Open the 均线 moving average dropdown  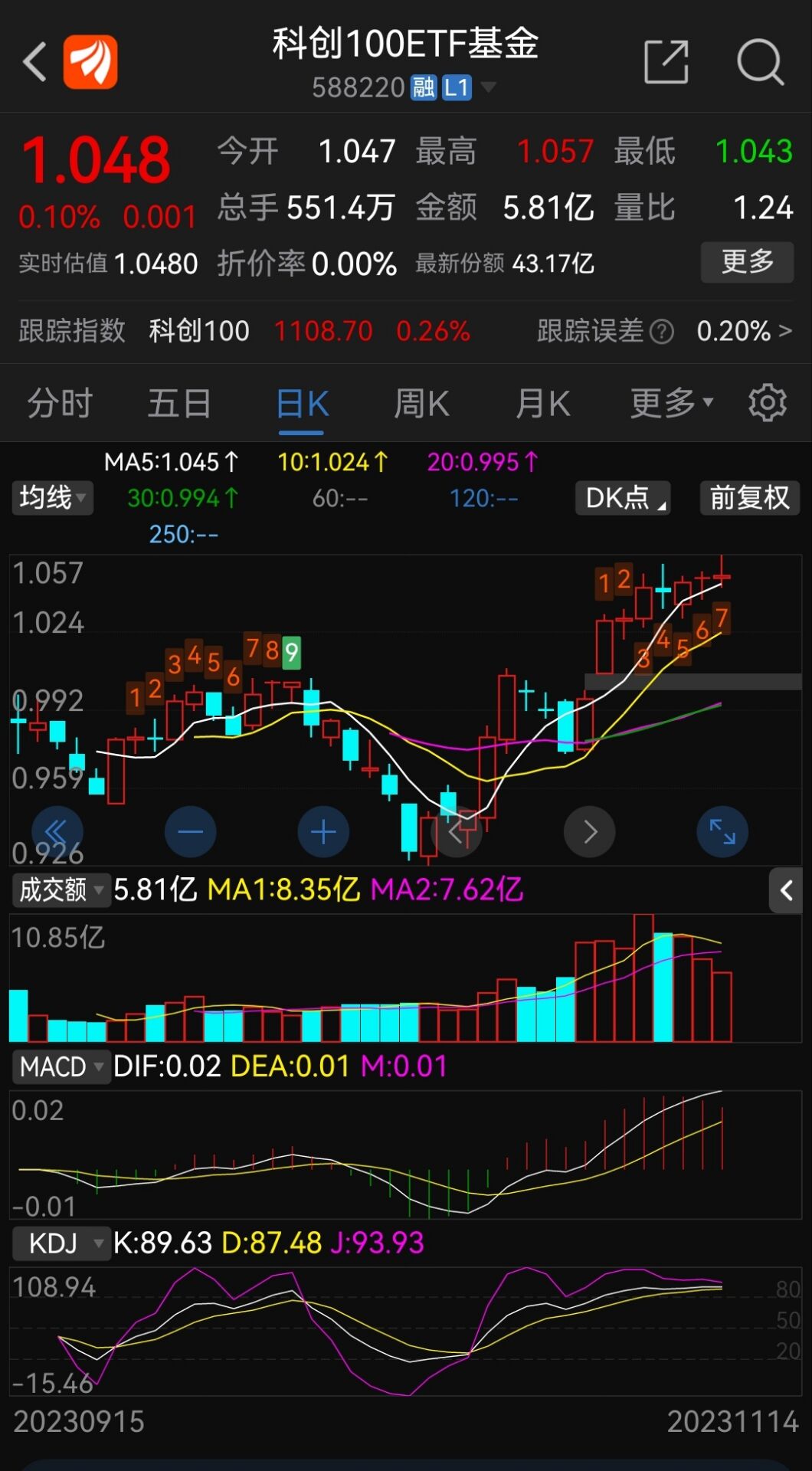[51, 498]
